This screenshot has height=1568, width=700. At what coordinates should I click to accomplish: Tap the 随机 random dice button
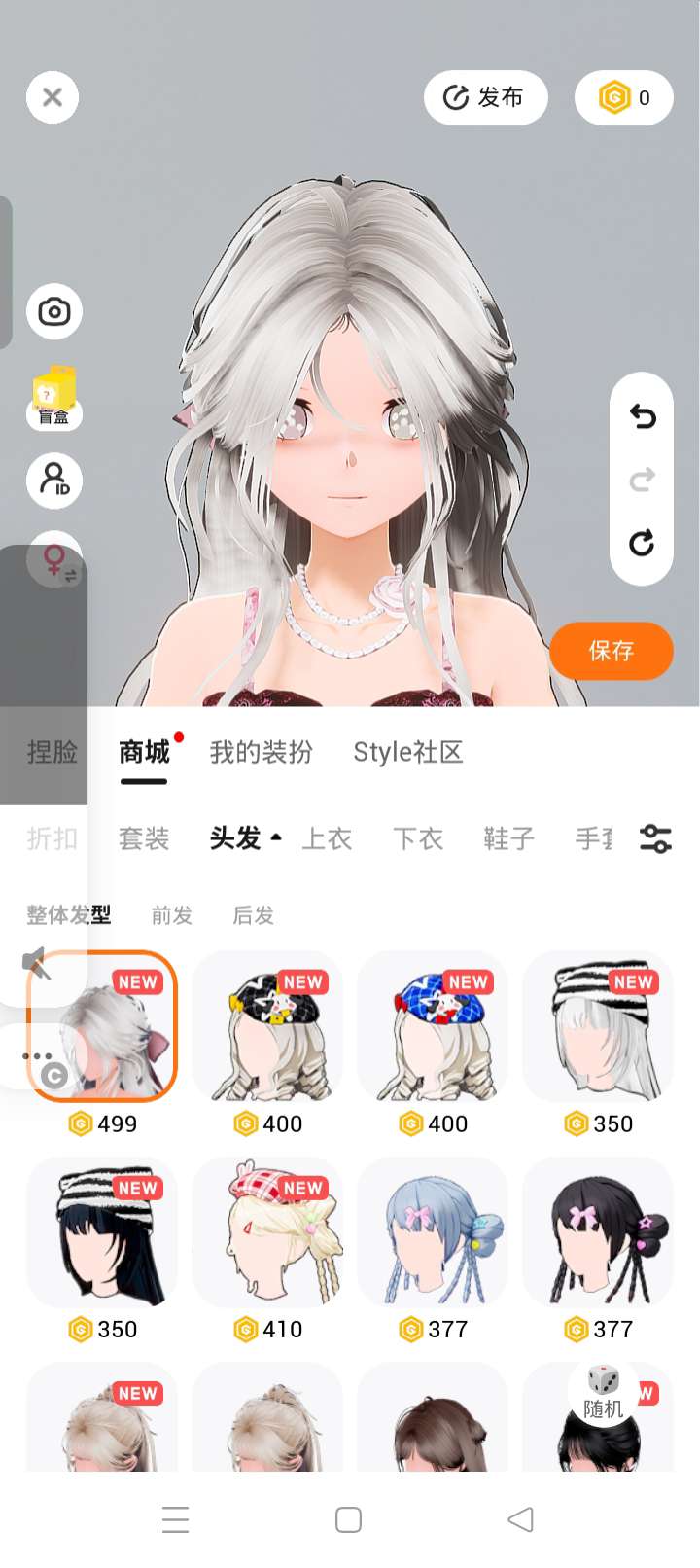point(603,1393)
